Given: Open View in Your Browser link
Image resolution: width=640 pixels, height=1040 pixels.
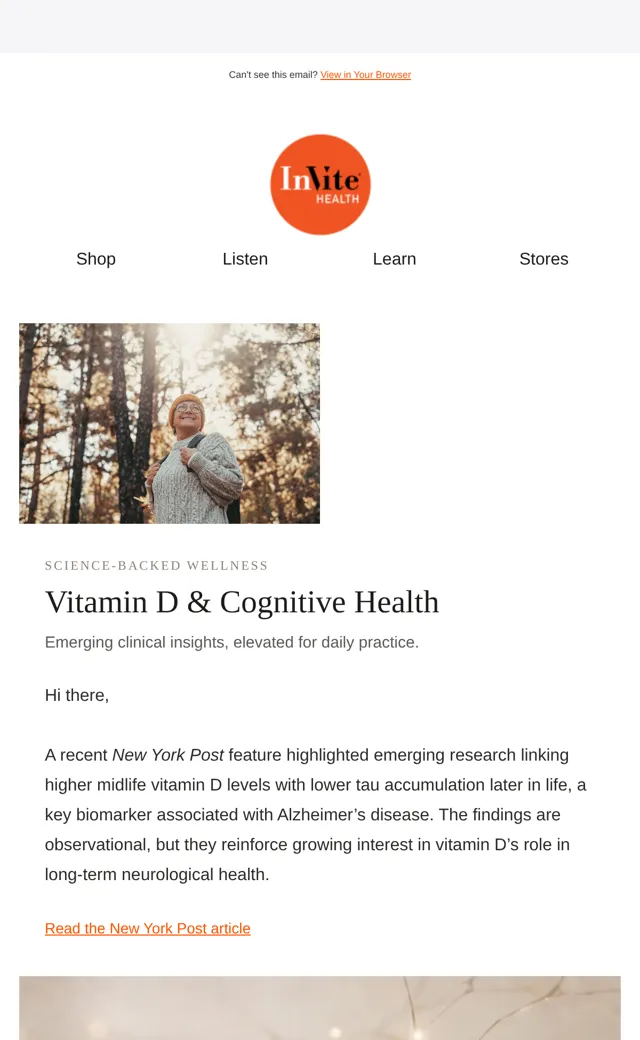Looking at the screenshot, I should (x=365, y=75).
